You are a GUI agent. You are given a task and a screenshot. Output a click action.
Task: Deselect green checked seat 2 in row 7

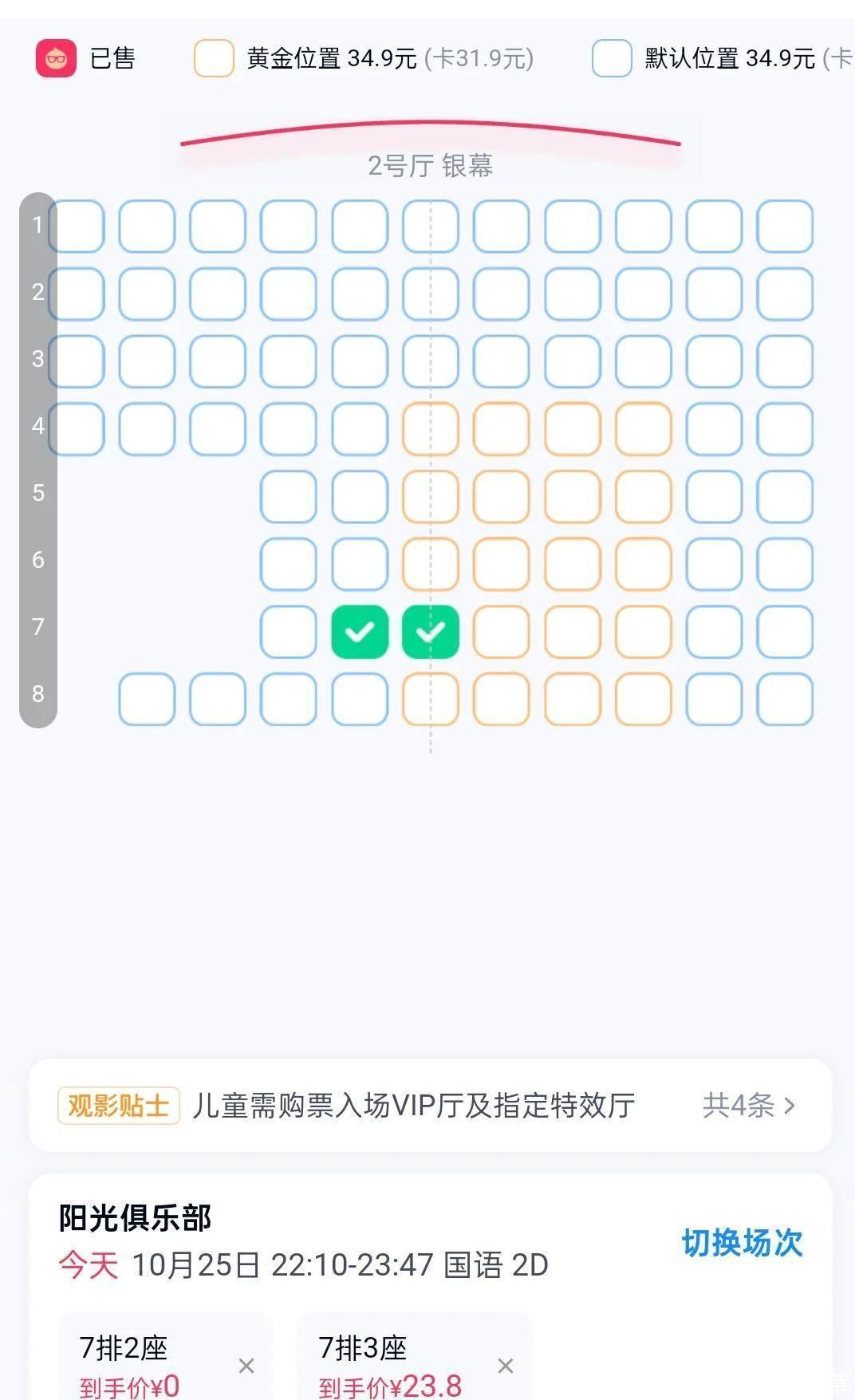[360, 632]
